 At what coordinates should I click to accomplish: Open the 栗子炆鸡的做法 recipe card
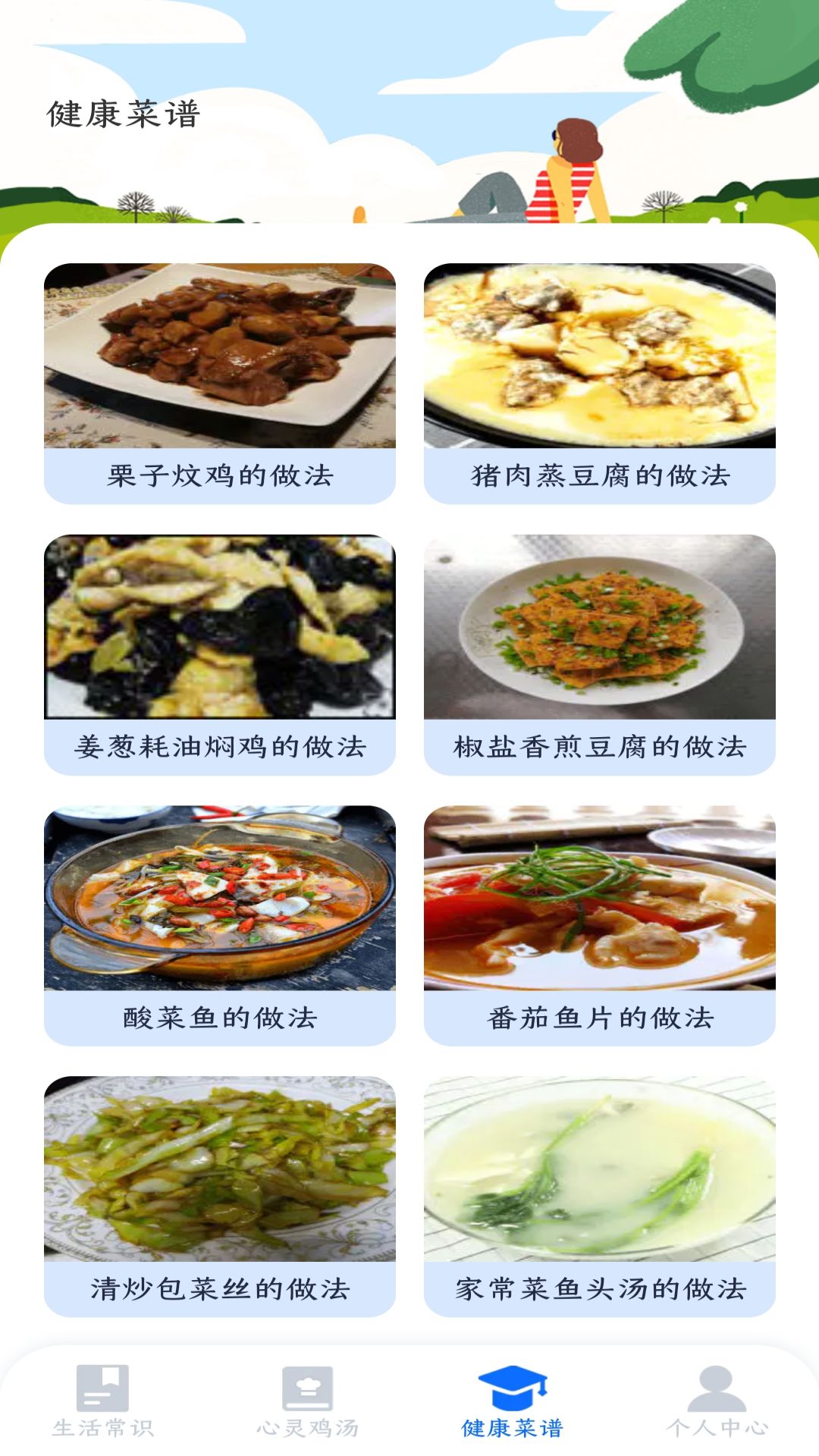click(x=220, y=383)
